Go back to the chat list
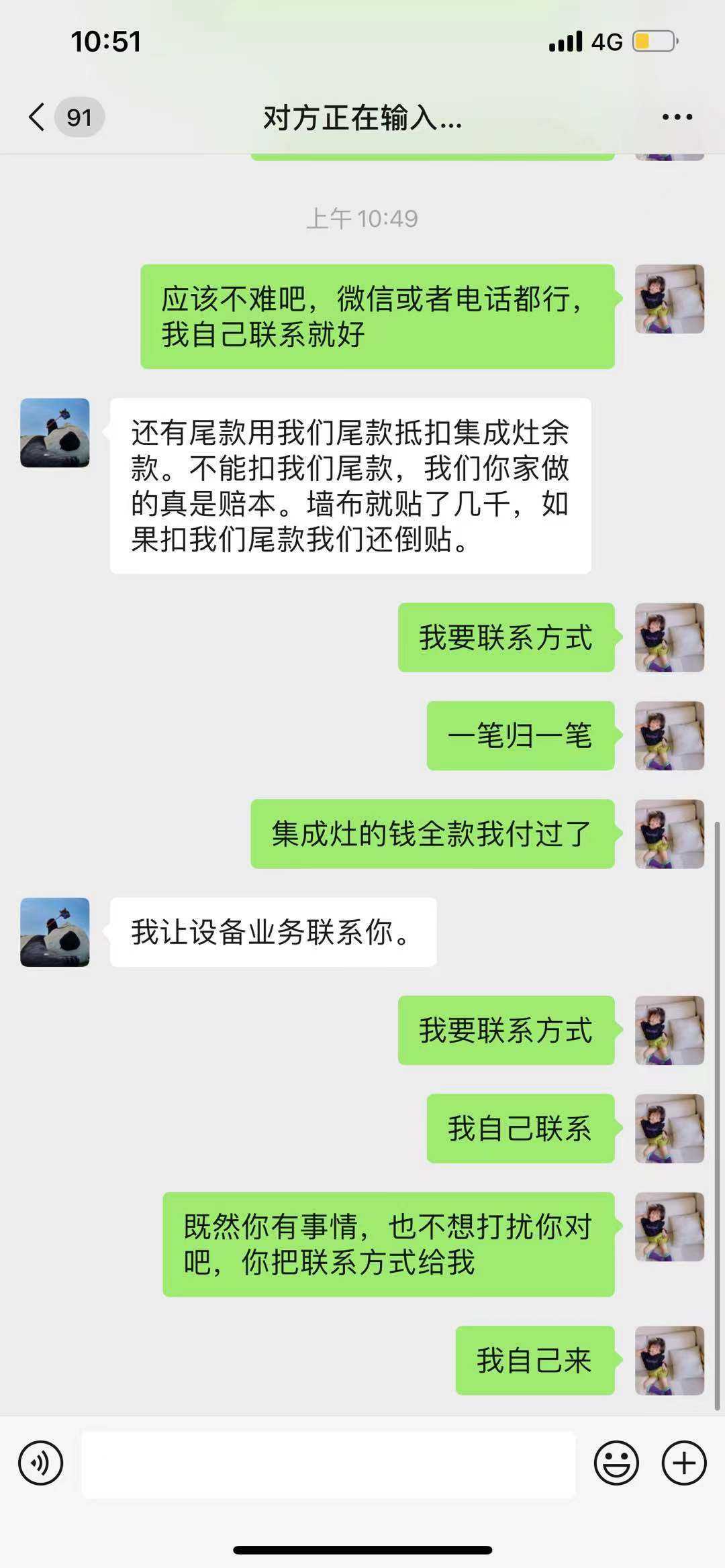This screenshot has width=725, height=1568. [38, 117]
